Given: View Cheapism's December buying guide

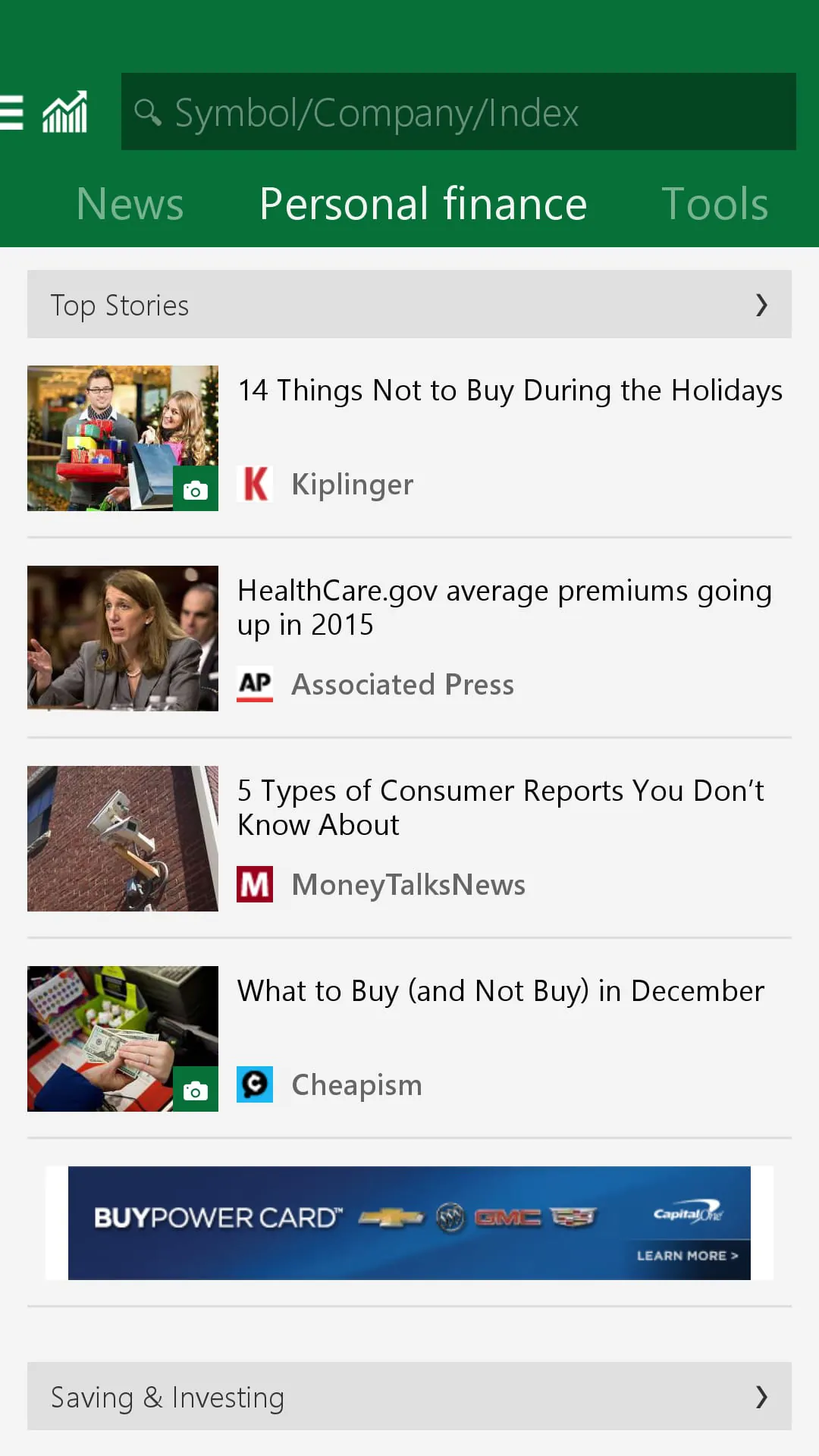Looking at the screenshot, I should click(500, 991).
